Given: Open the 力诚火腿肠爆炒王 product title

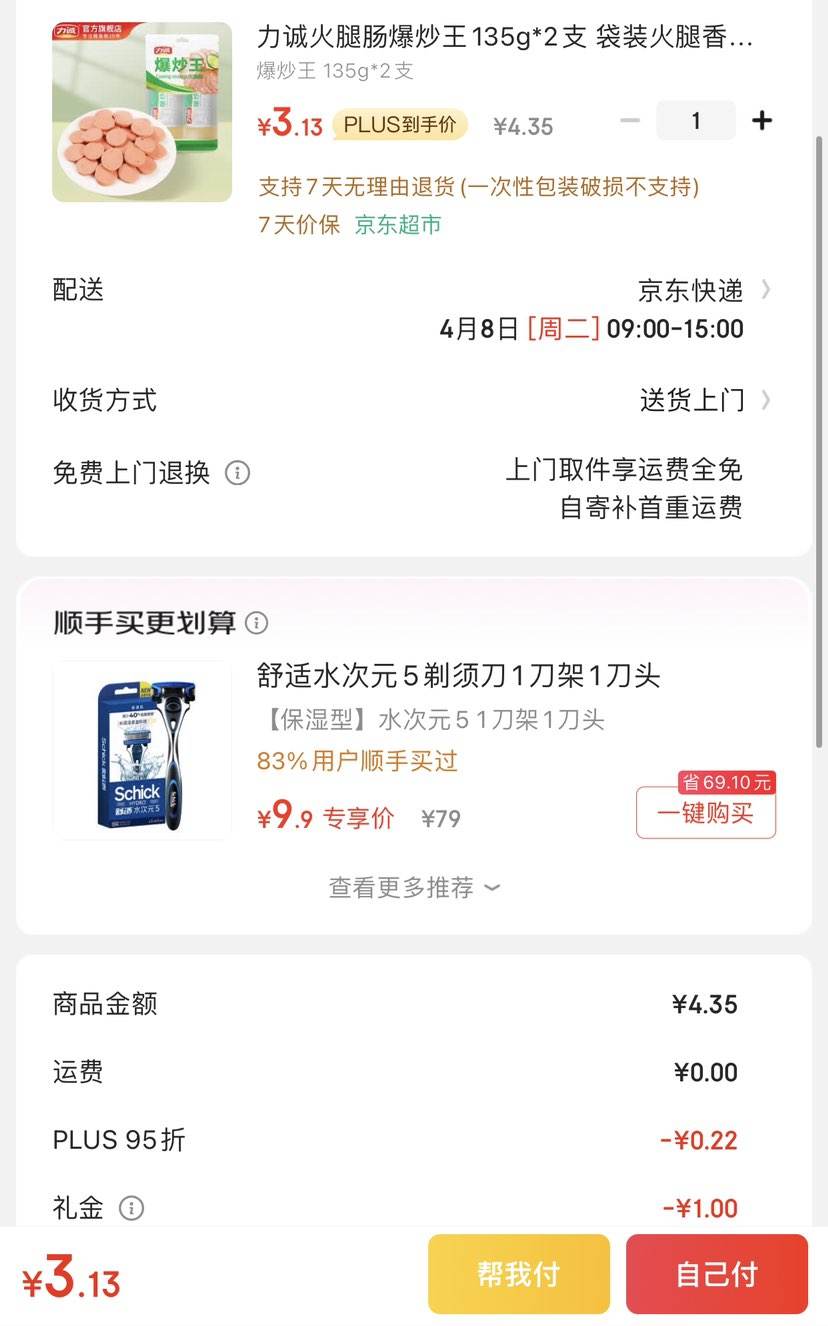Looking at the screenshot, I should [x=500, y=36].
